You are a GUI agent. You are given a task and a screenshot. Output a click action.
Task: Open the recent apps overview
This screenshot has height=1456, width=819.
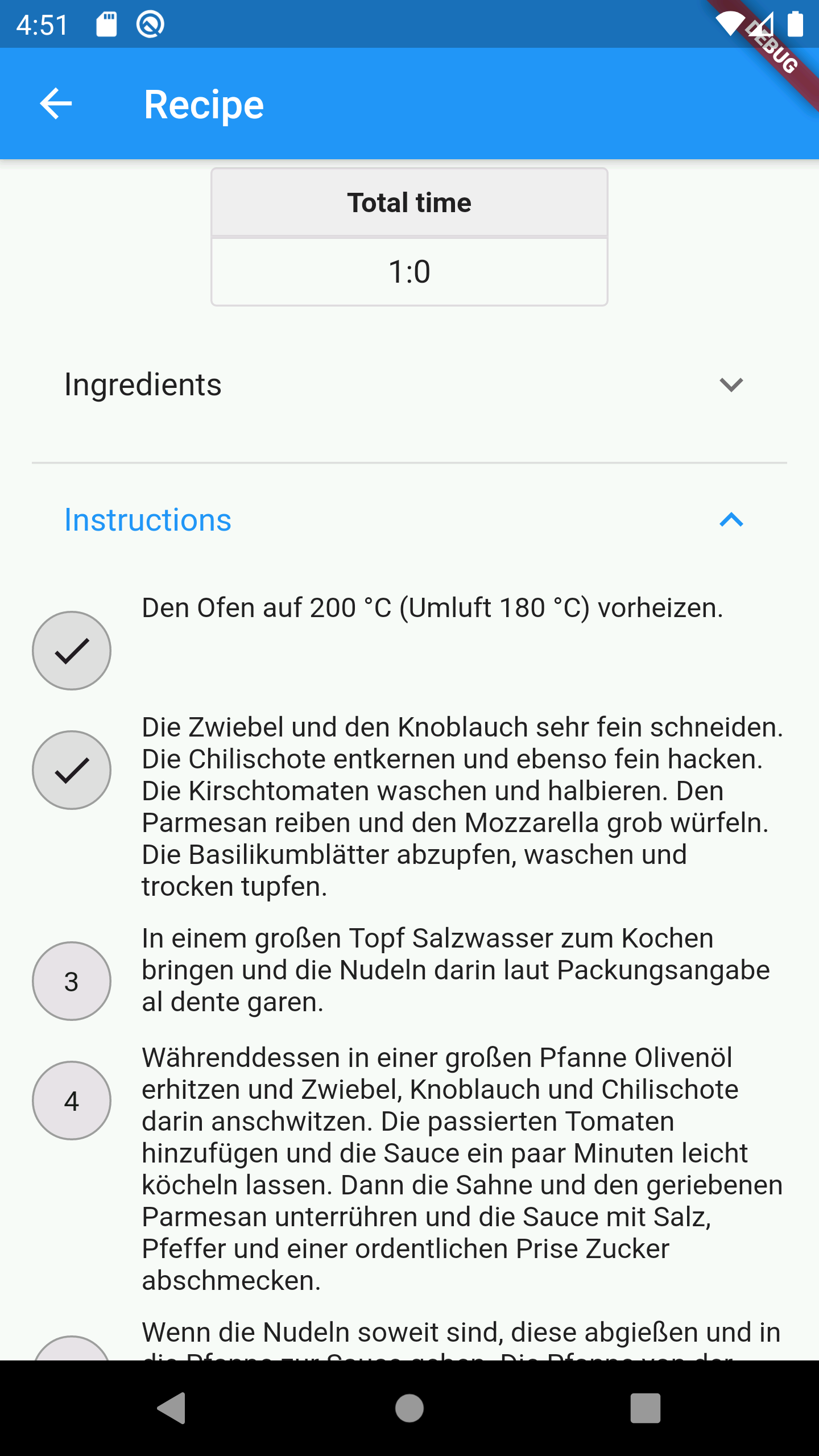[x=646, y=1408]
